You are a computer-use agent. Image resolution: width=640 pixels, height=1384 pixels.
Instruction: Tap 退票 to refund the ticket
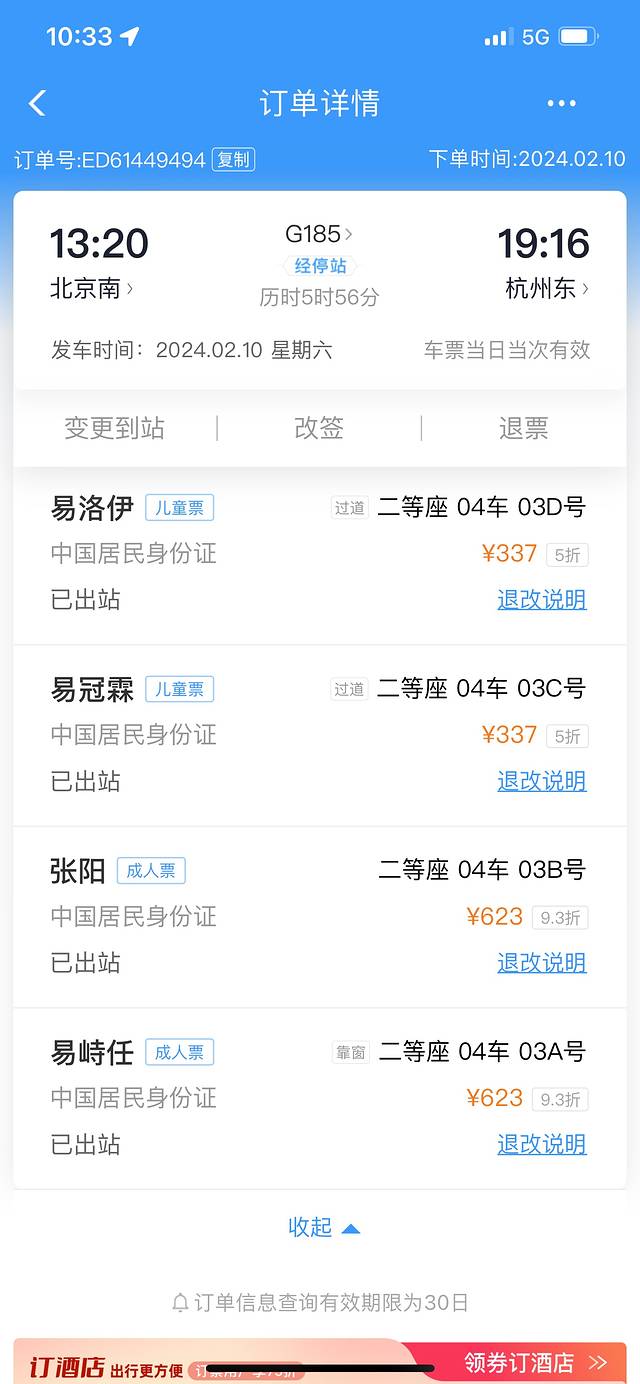pyautogui.click(x=523, y=428)
